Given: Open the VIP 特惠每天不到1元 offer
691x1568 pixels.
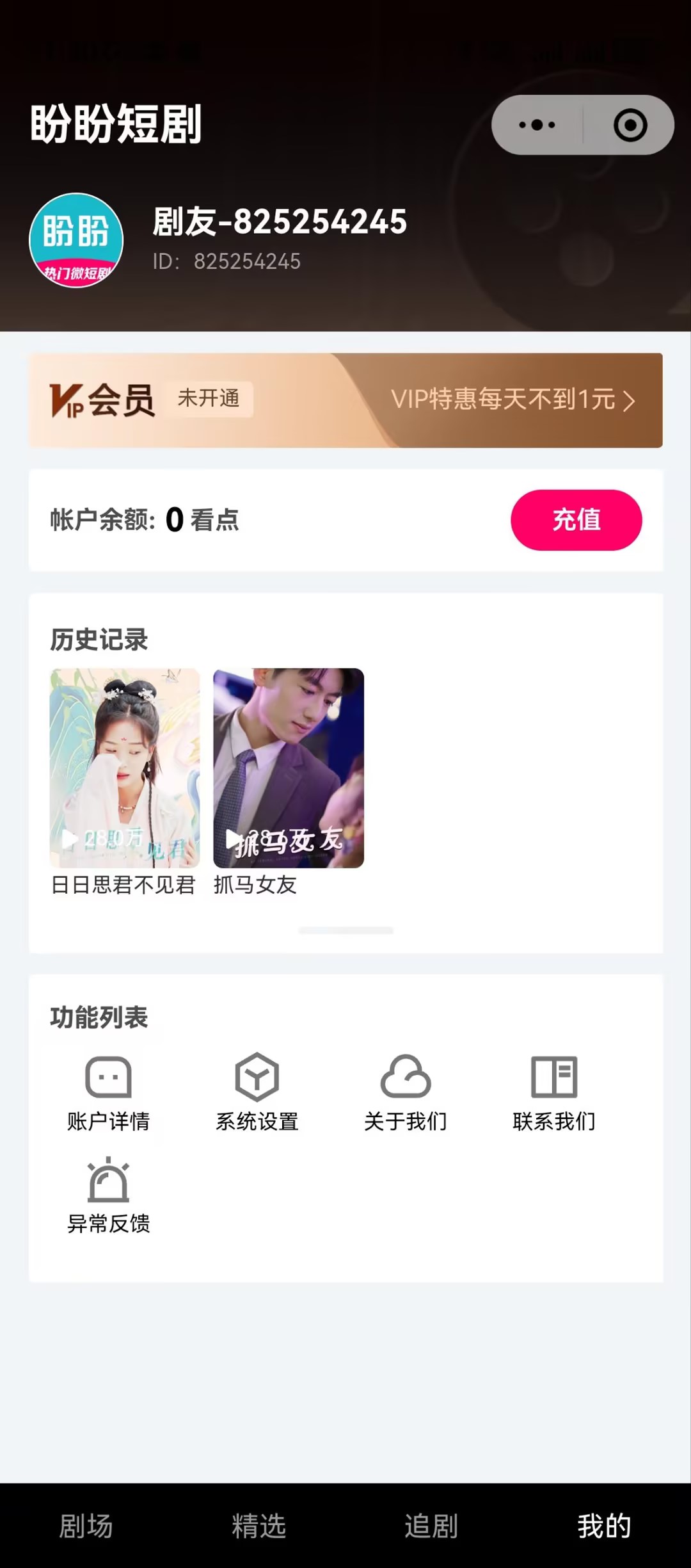Looking at the screenshot, I should point(512,400).
